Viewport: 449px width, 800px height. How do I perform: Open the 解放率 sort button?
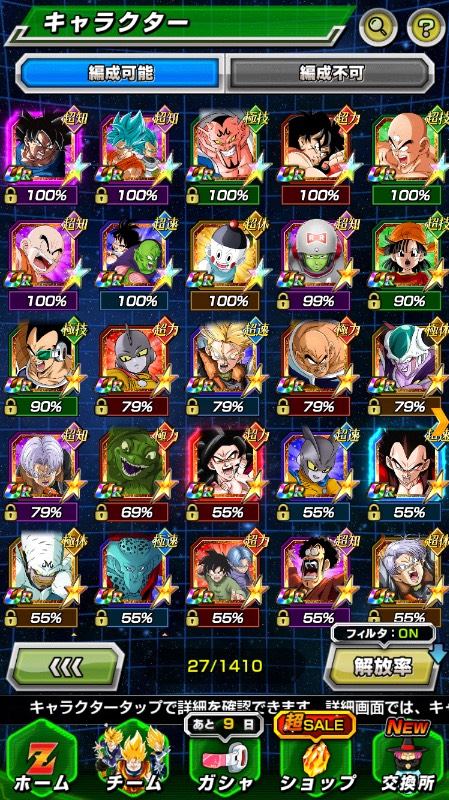382,666
